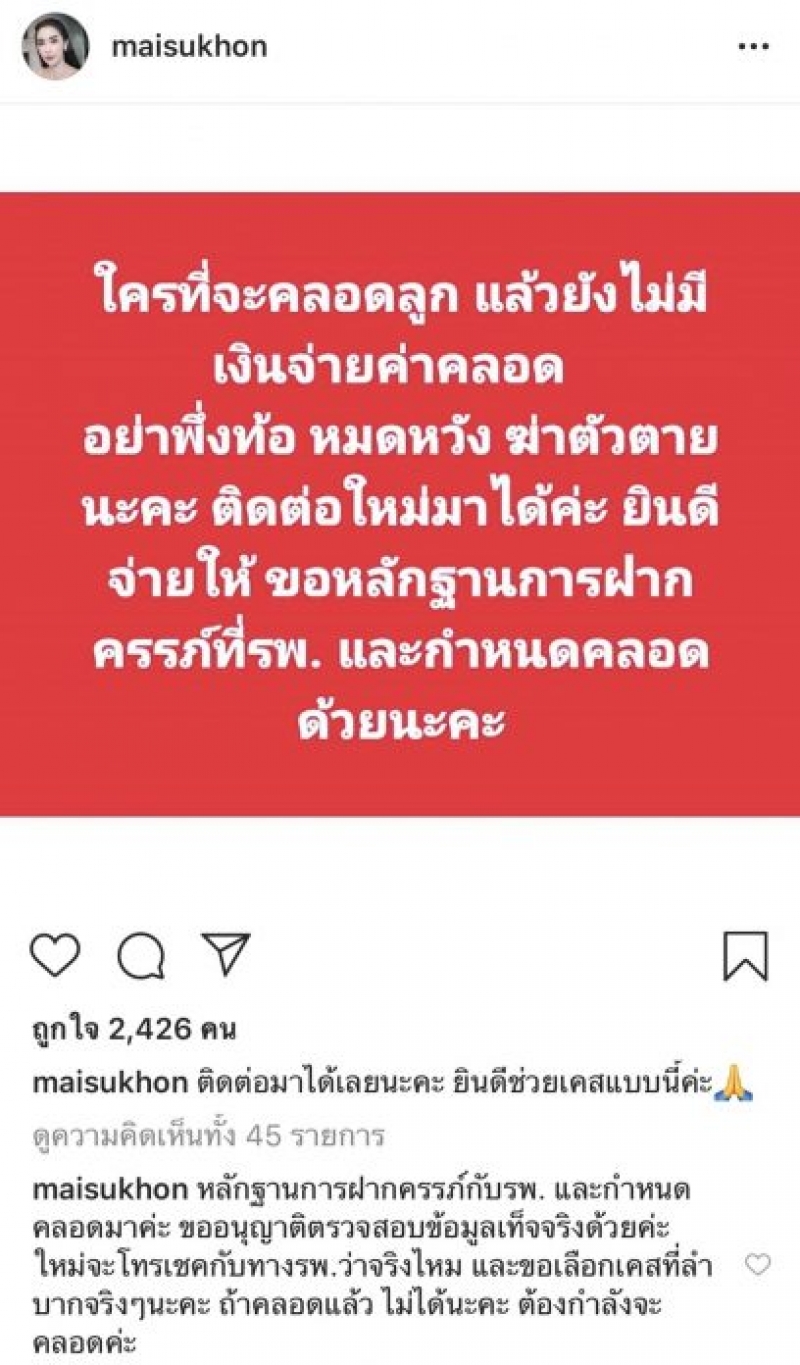
Task: Open the three-dot post options menu
Action: coord(753,47)
